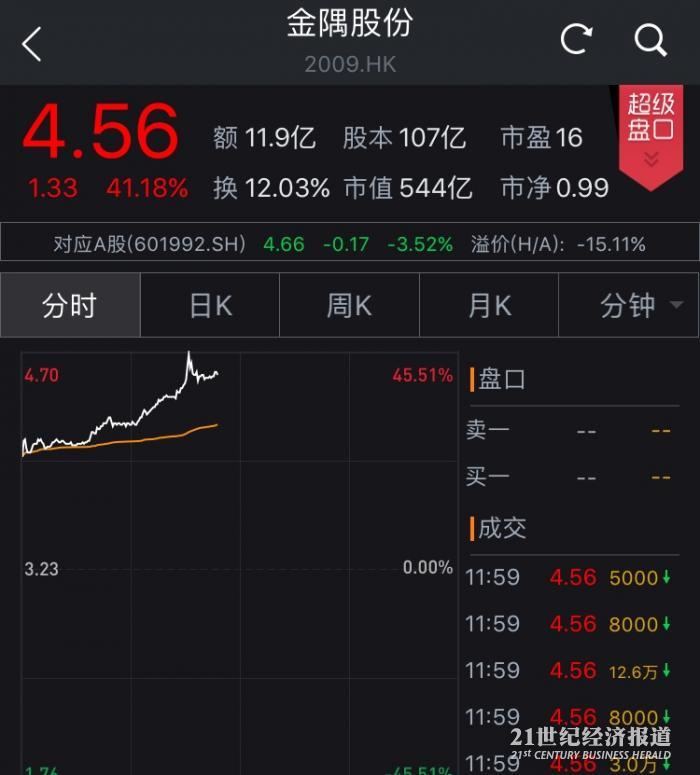
Task: Switch to the 日K chart
Action: point(210,306)
